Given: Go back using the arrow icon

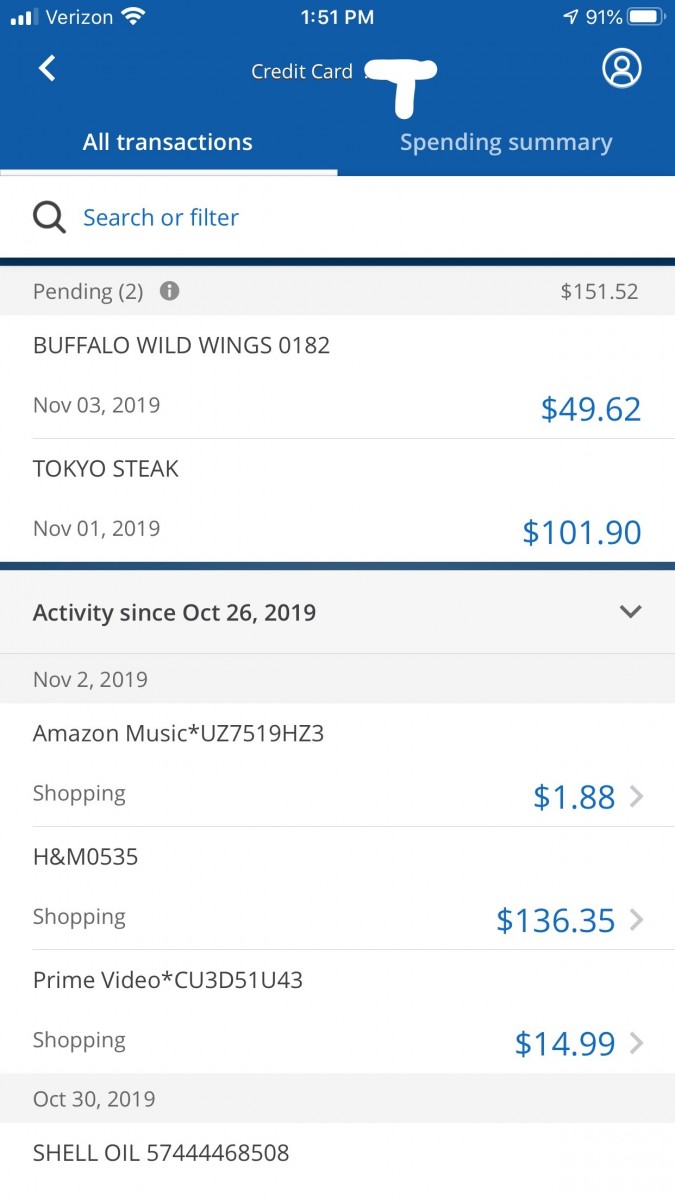Looking at the screenshot, I should [47, 69].
